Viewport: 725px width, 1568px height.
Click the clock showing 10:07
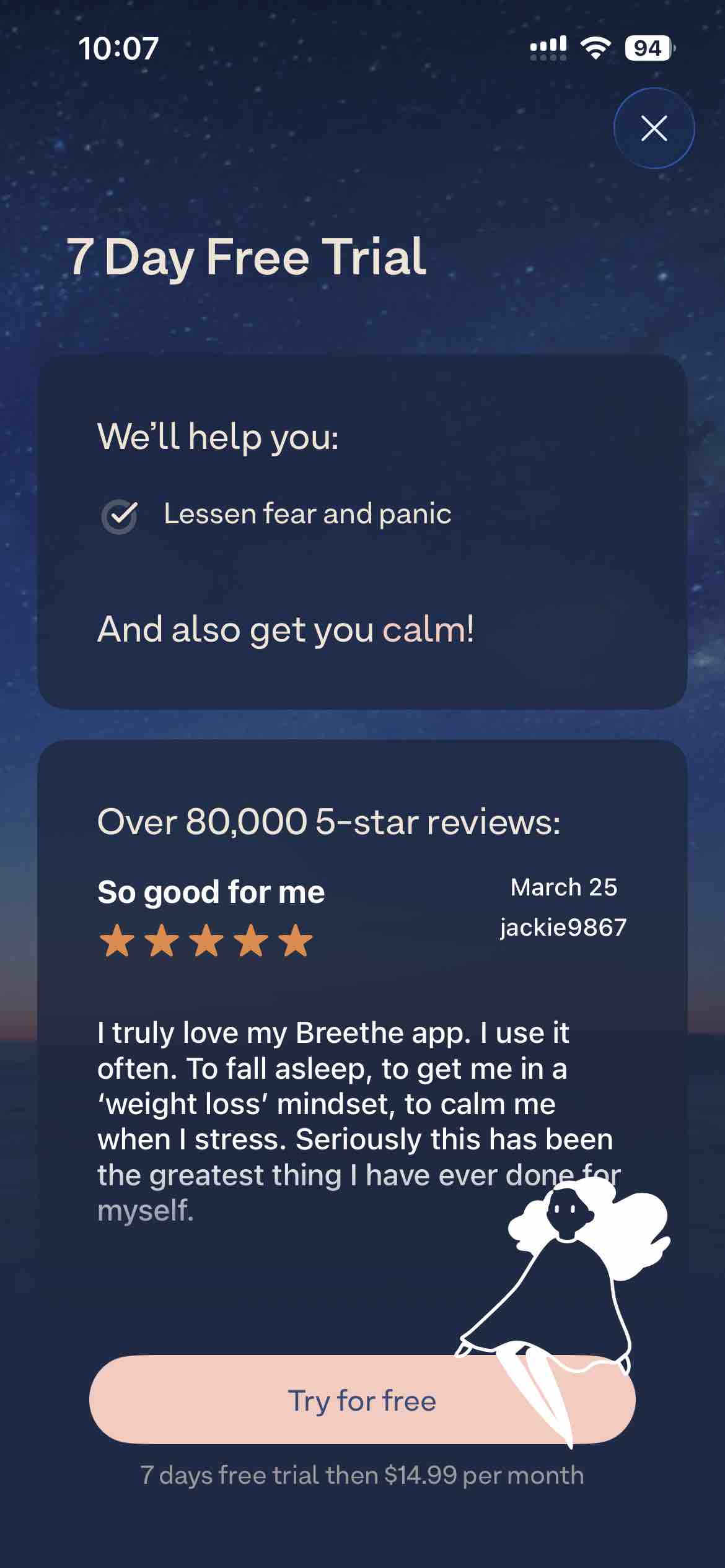120,49
